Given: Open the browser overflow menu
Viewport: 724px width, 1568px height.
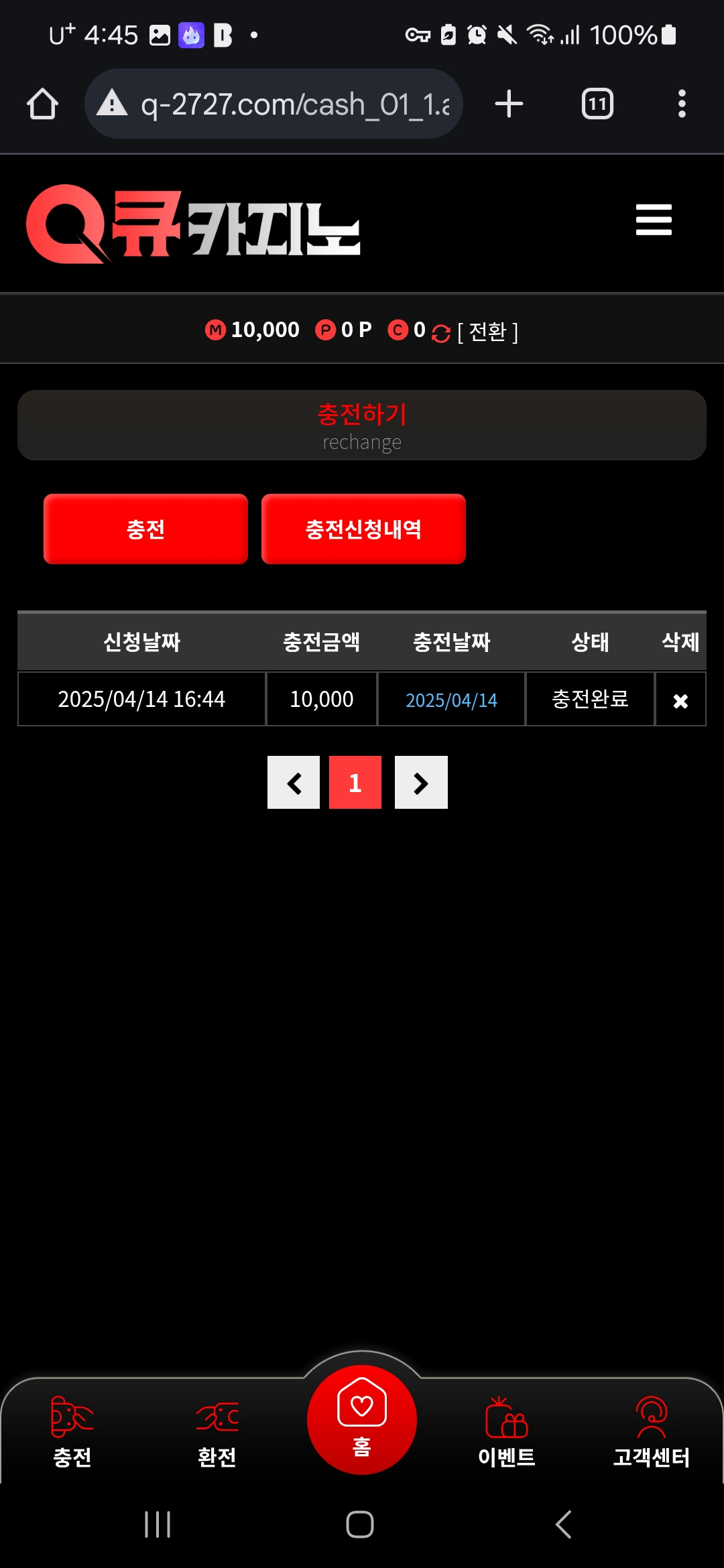Looking at the screenshot, I should (x=681, y=104).
